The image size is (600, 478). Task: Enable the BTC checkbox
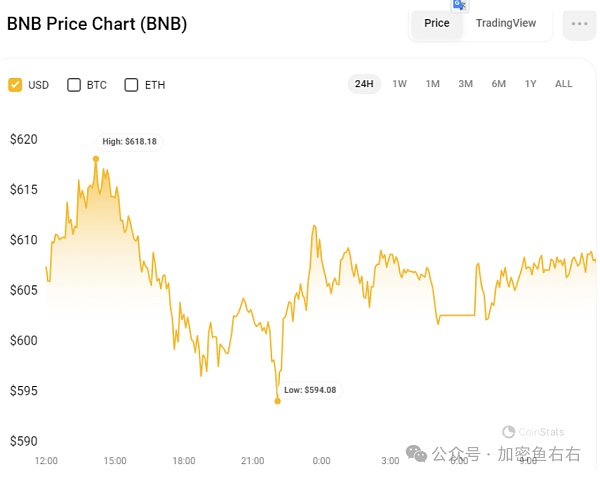(x=74, y=85)
